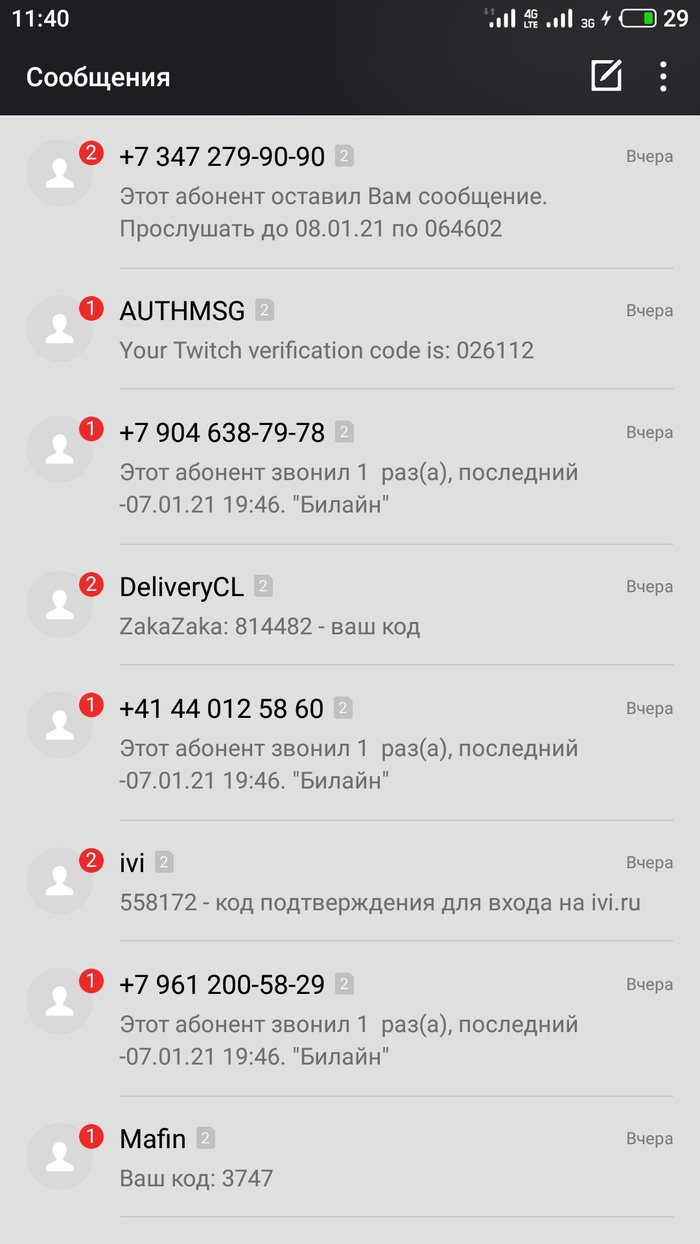Open the overflow menu
The width and height of the screenshot is (700, 1244).
pos(663,76)
